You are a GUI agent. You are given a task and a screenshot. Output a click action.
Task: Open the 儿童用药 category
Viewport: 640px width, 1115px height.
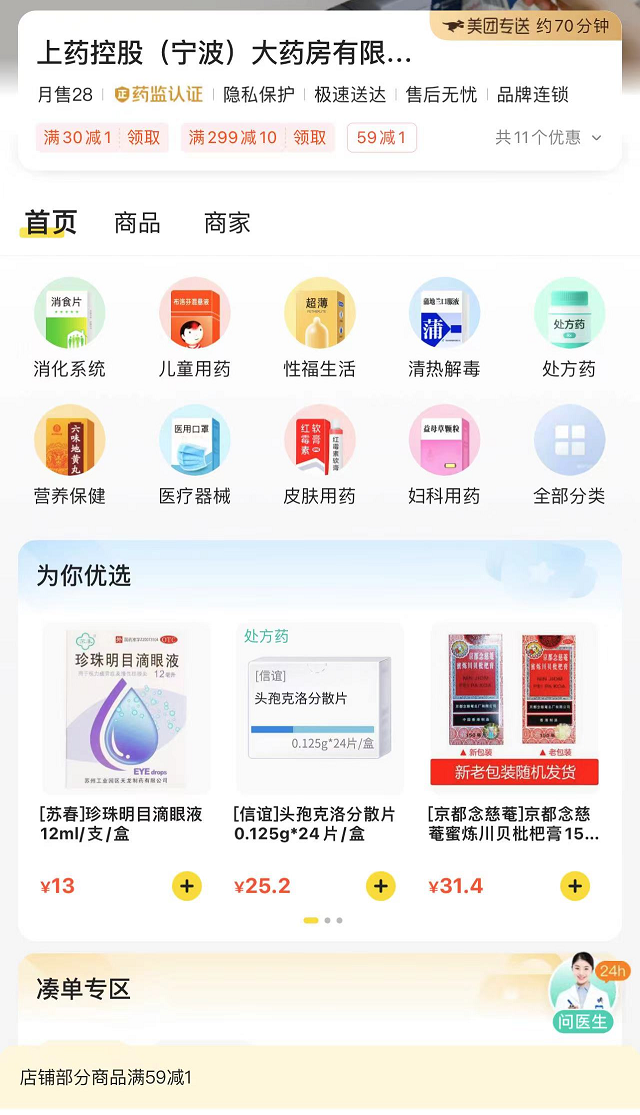pos(194,328)
